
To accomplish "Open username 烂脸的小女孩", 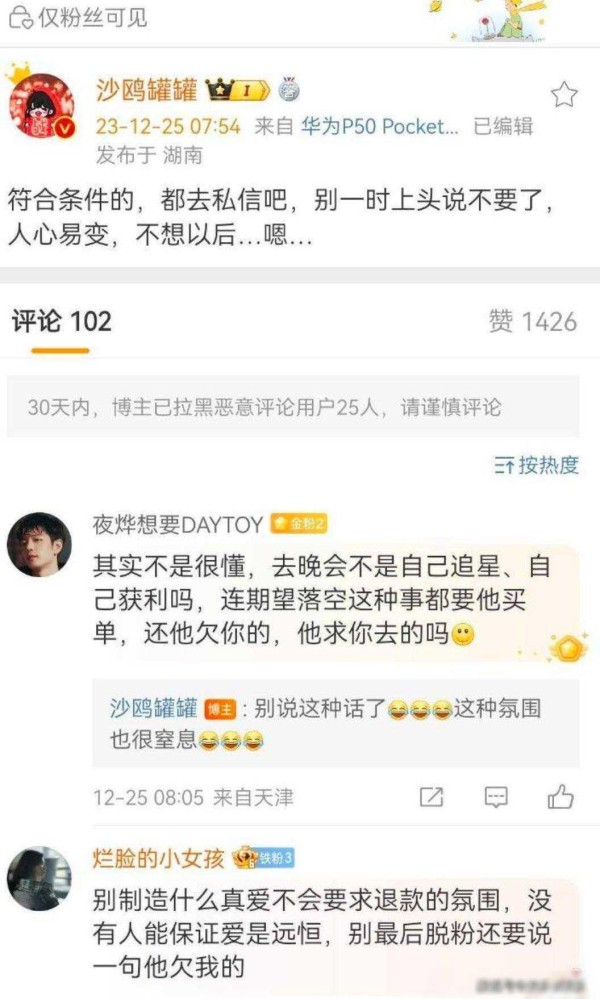I will pyautogui.click(x=158, y=857).
